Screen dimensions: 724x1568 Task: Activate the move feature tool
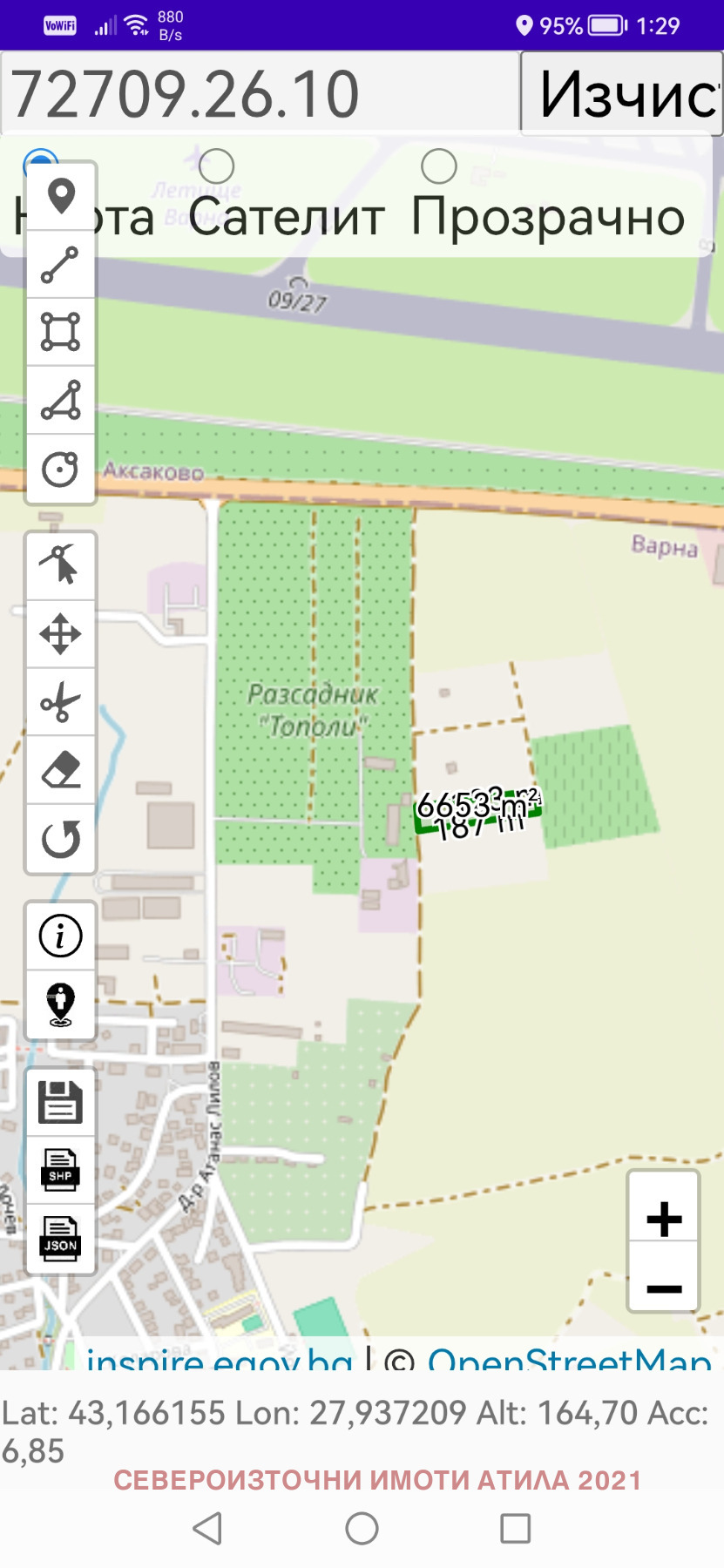click(61, 634)
